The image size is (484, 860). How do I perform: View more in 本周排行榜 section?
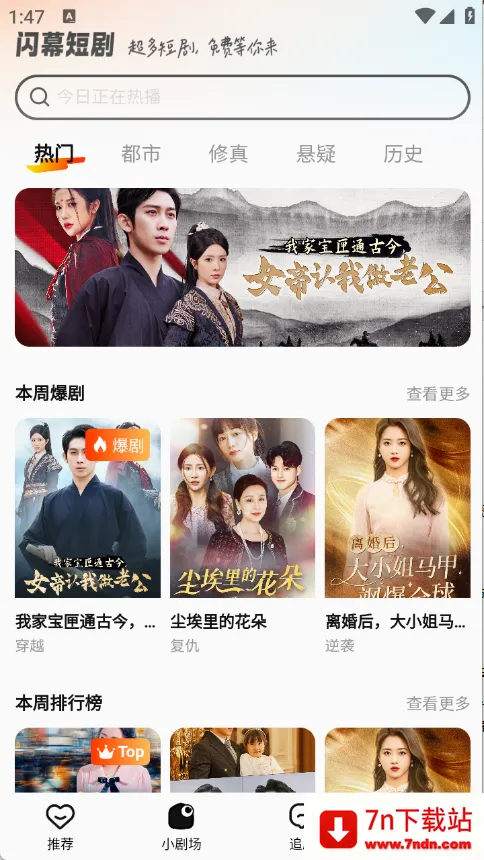click(x=438, y=703)
